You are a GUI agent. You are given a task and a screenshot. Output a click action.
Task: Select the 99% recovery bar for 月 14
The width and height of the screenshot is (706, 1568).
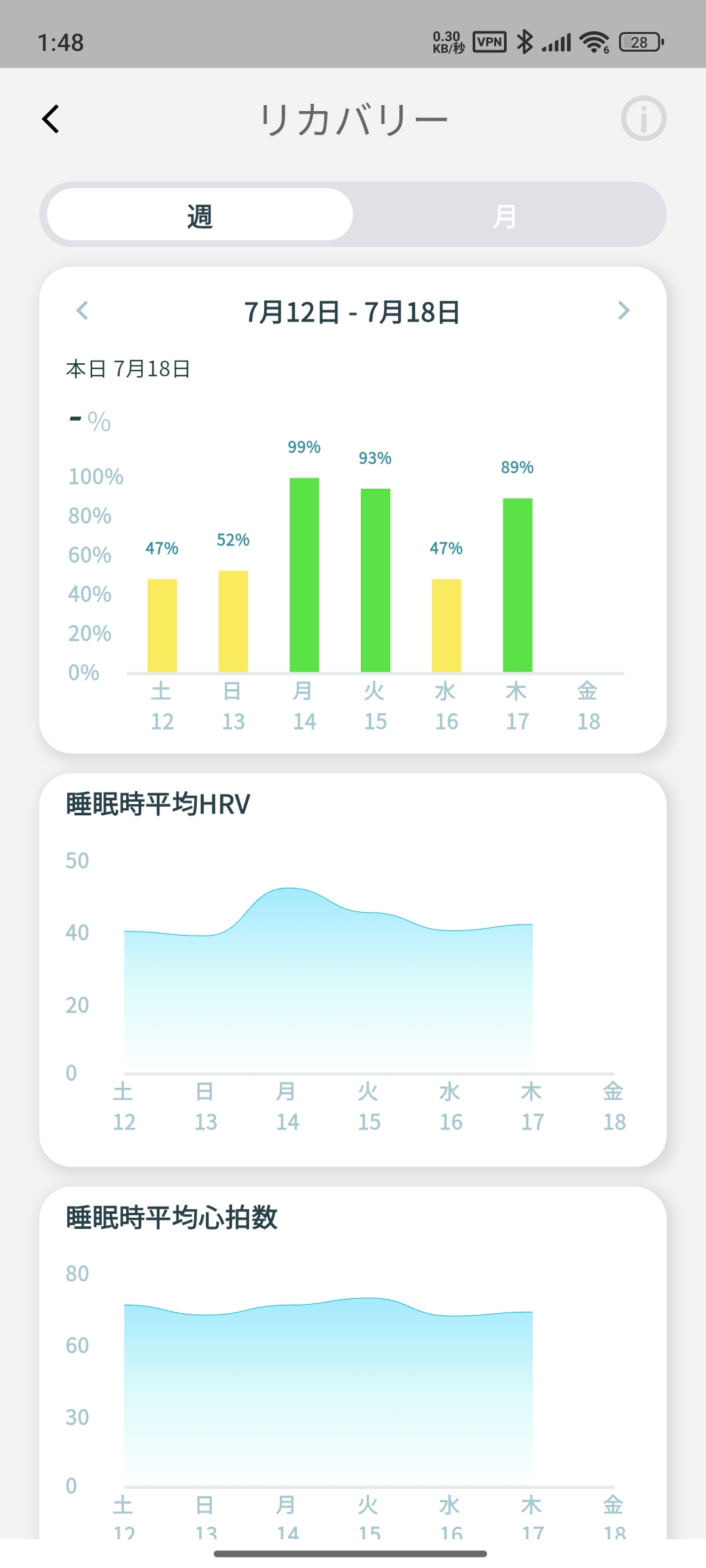click(305, 575)
